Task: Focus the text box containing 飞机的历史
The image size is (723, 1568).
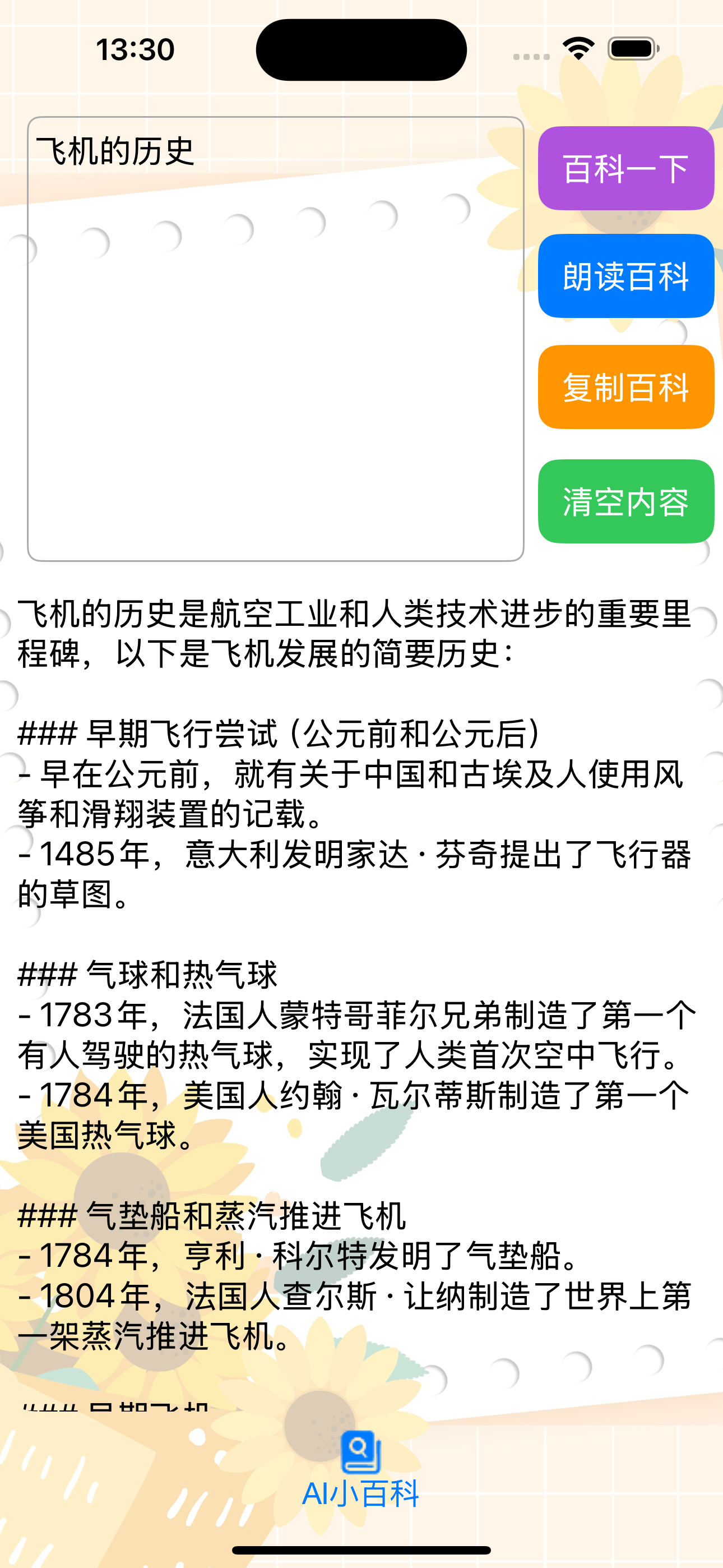Action: tap(275, 338)
